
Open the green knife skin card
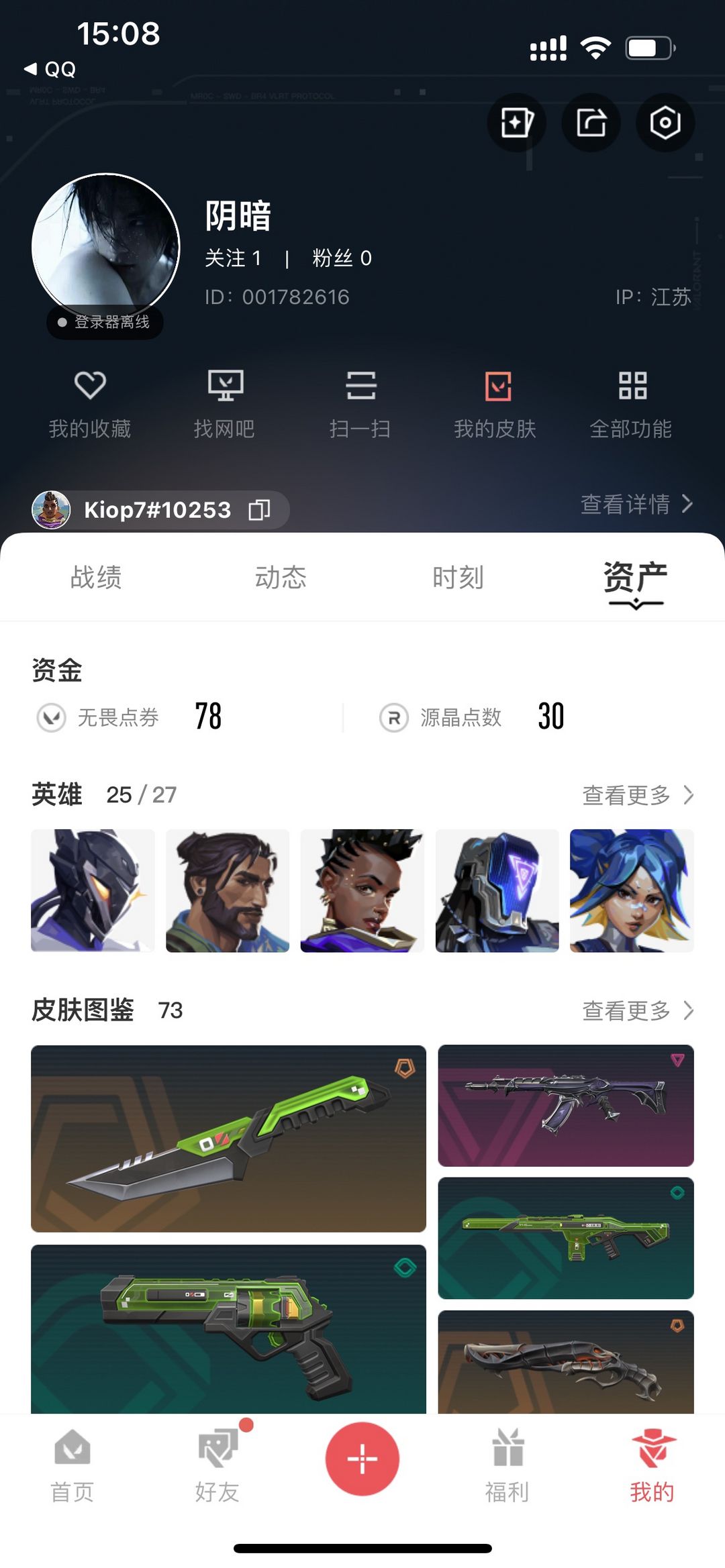228,1139
